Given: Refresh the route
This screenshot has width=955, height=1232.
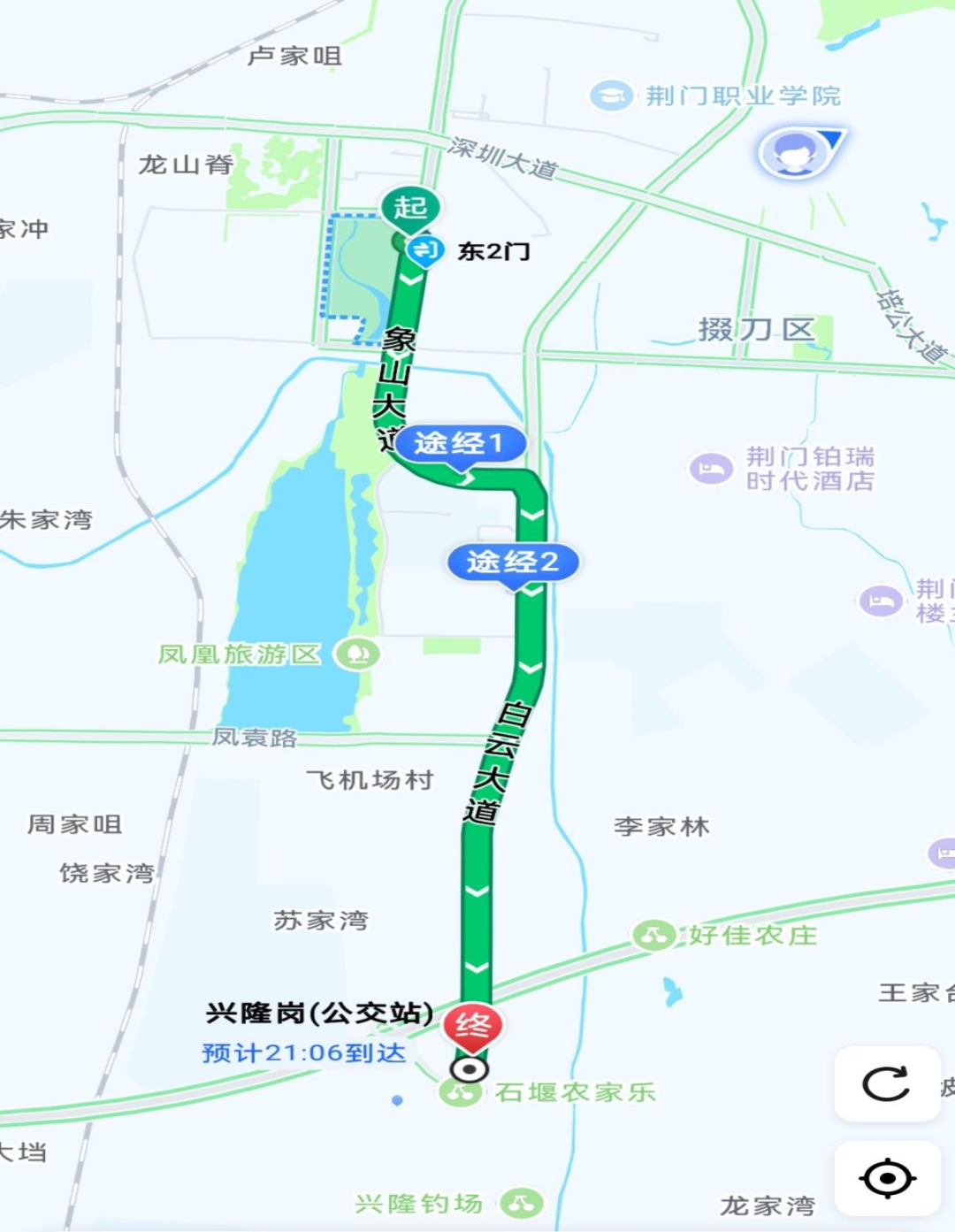Looking at the screenshot, I should click(887, 1083).
